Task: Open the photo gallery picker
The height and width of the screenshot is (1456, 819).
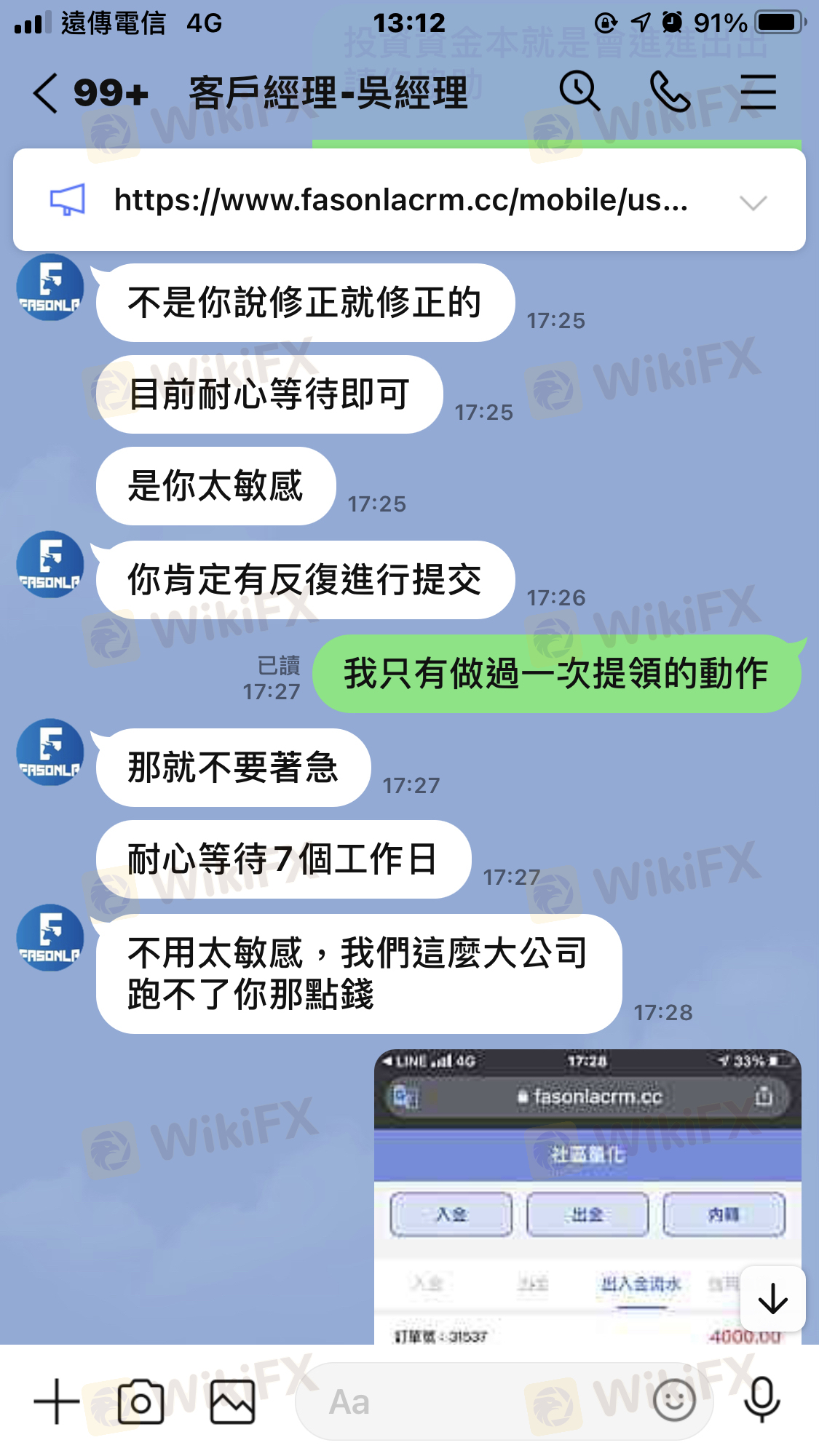Action: pos(232,1401)
